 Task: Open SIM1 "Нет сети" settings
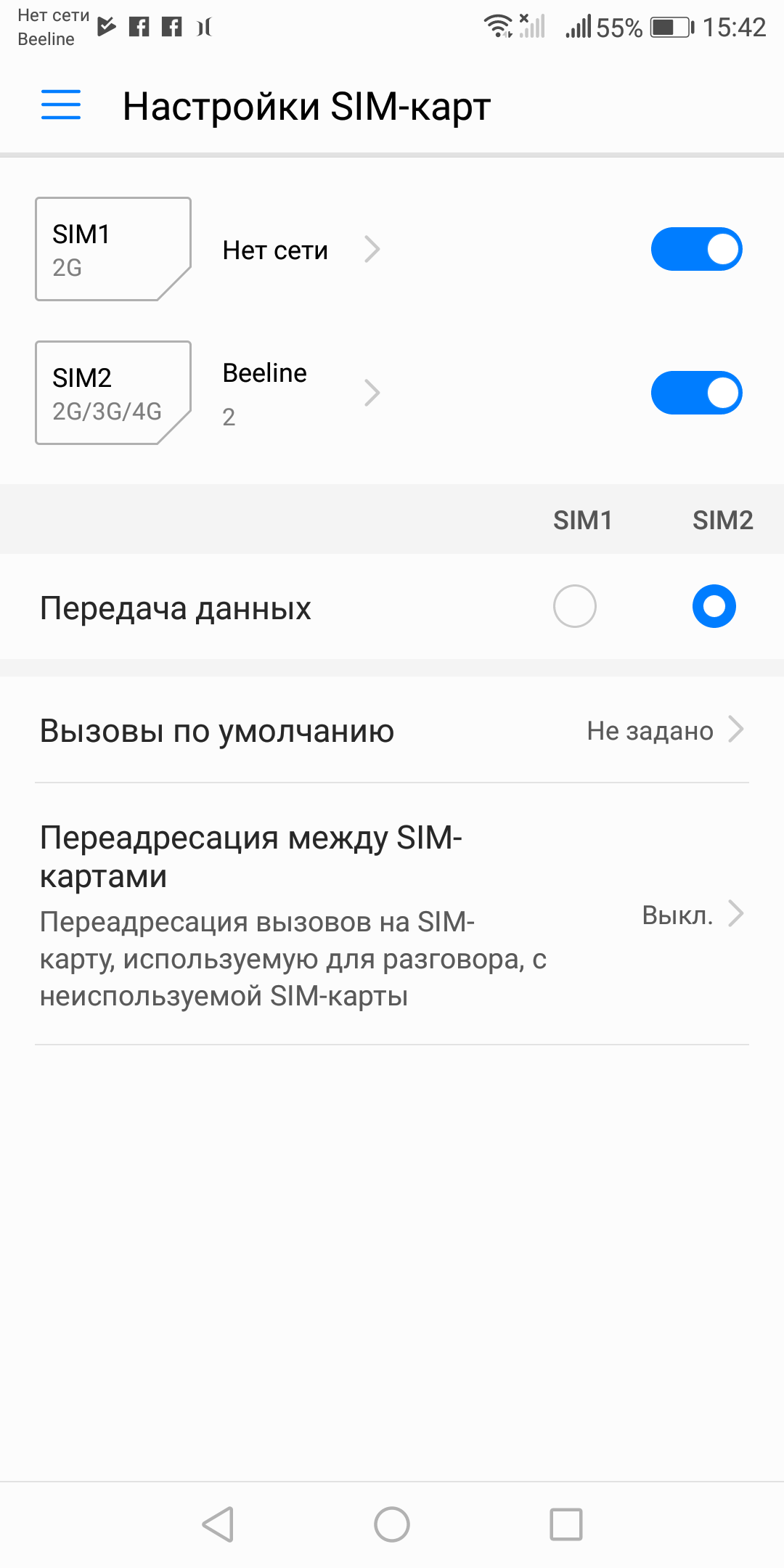pos(299,250)
